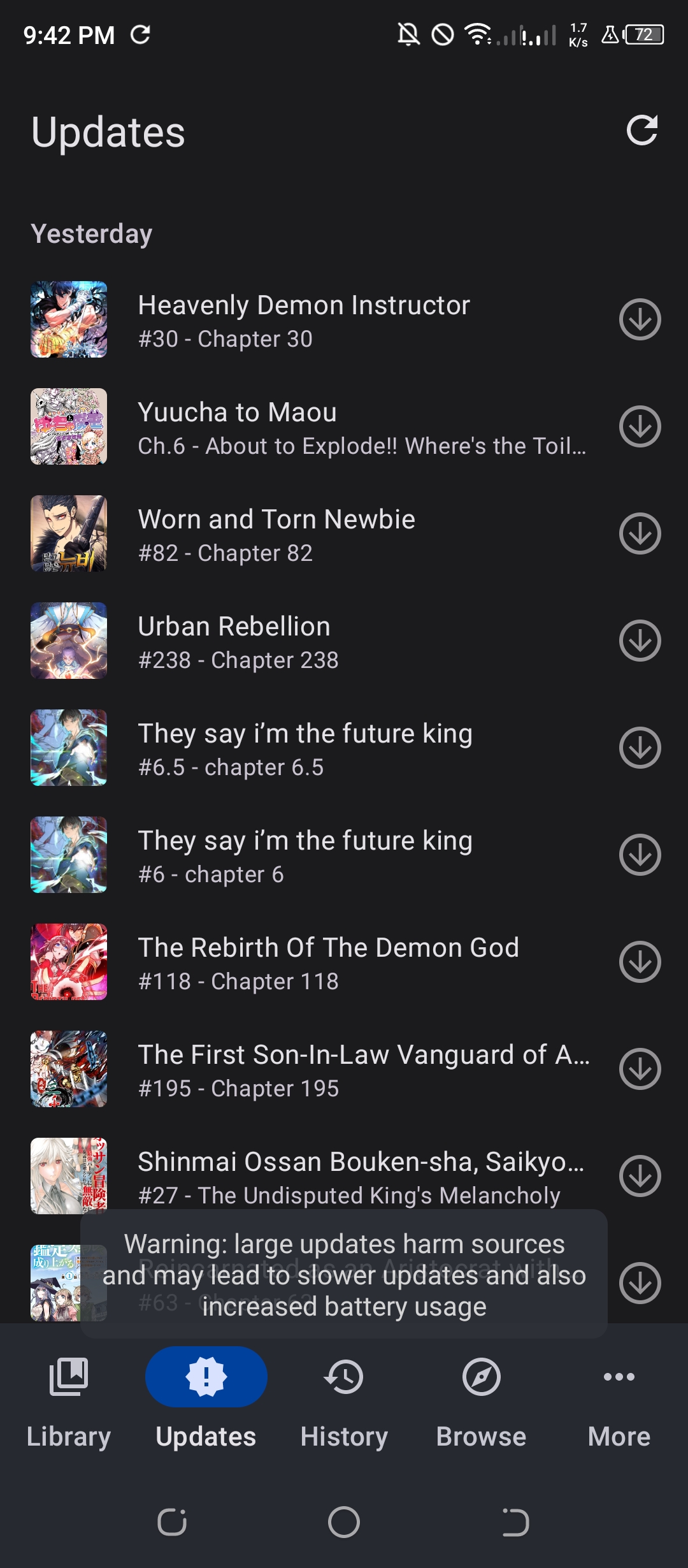Dismiss the large updates warning message
Viewport: 688px width, 1568px height.
(x=344, y=1275)
